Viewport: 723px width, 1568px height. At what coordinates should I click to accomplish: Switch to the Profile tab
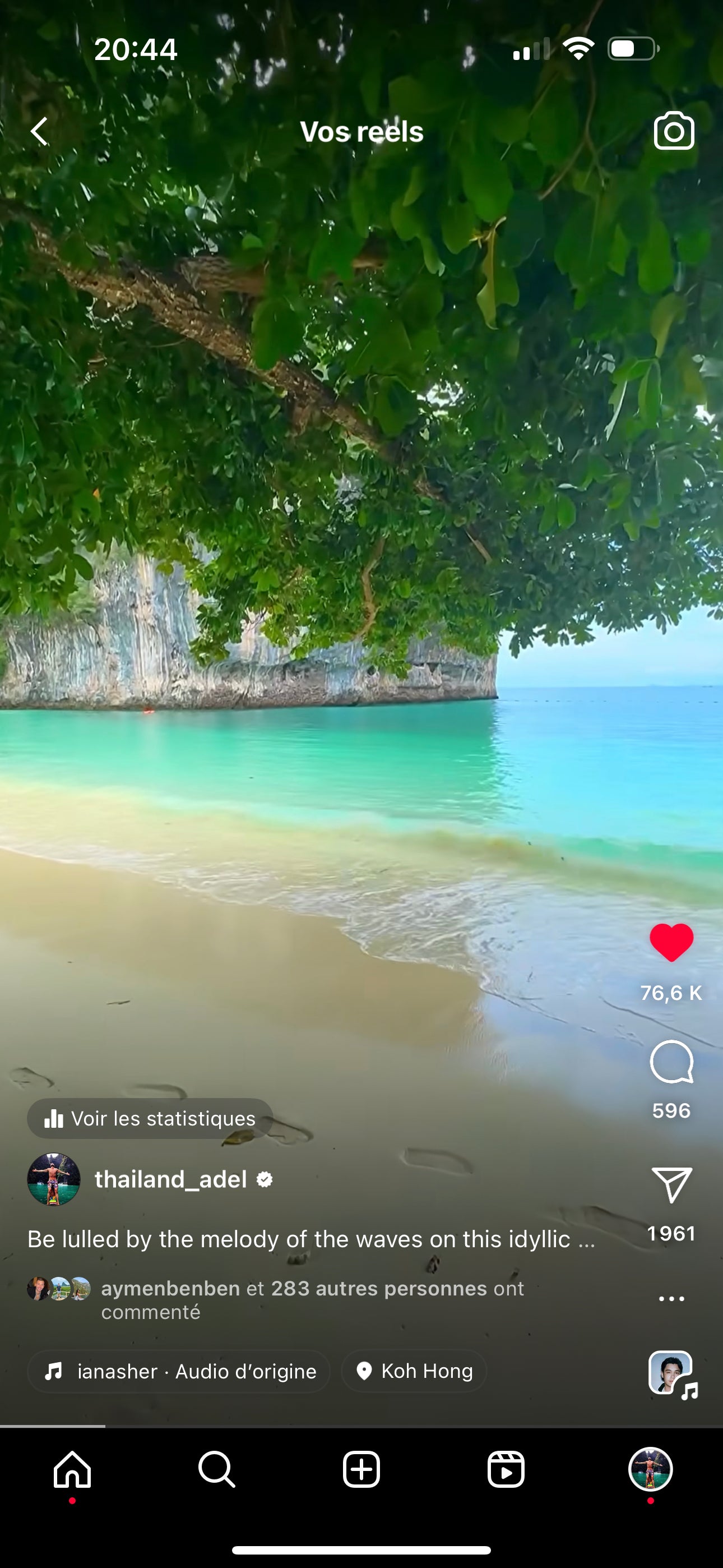pyautogui.click(x=650, y=1469)
